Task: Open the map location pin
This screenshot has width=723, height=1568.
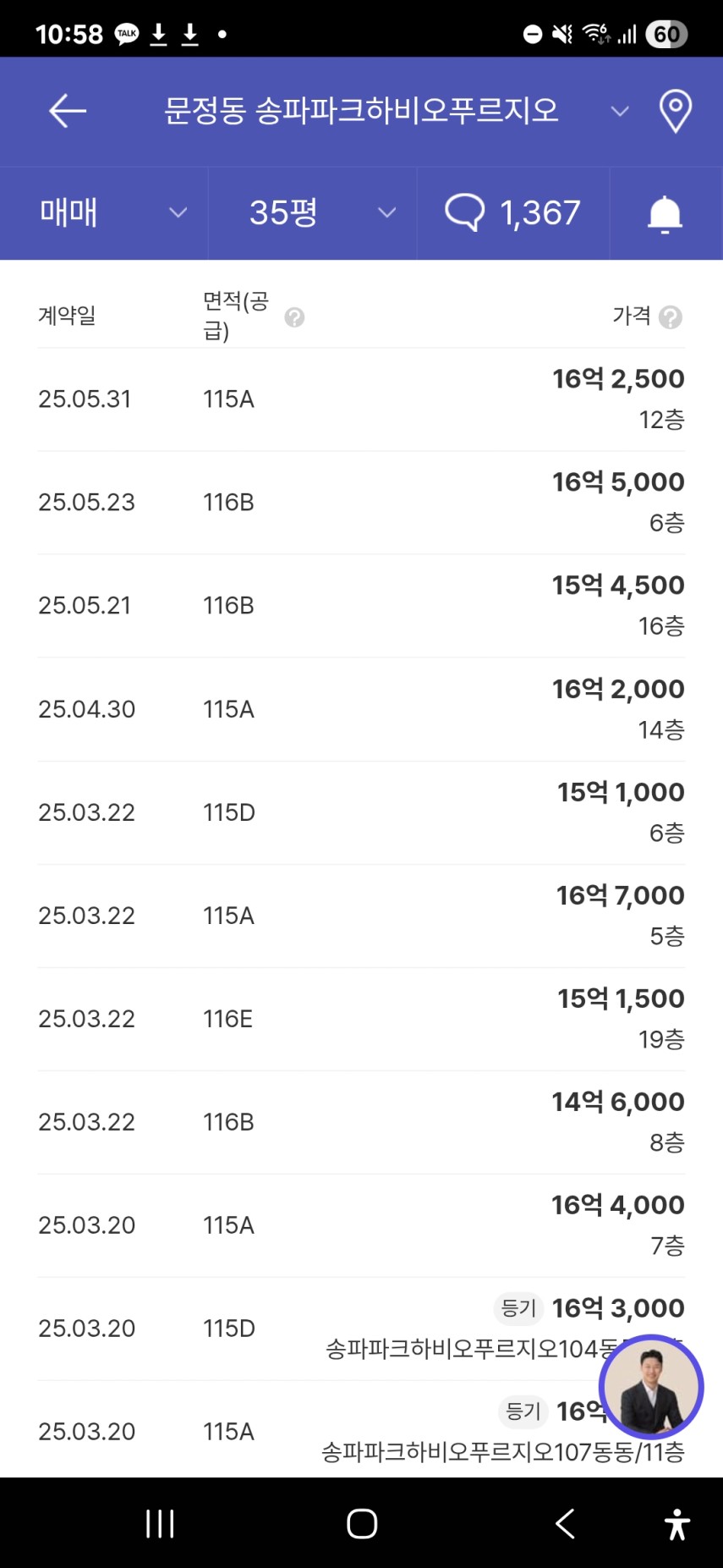Action: 675,112
